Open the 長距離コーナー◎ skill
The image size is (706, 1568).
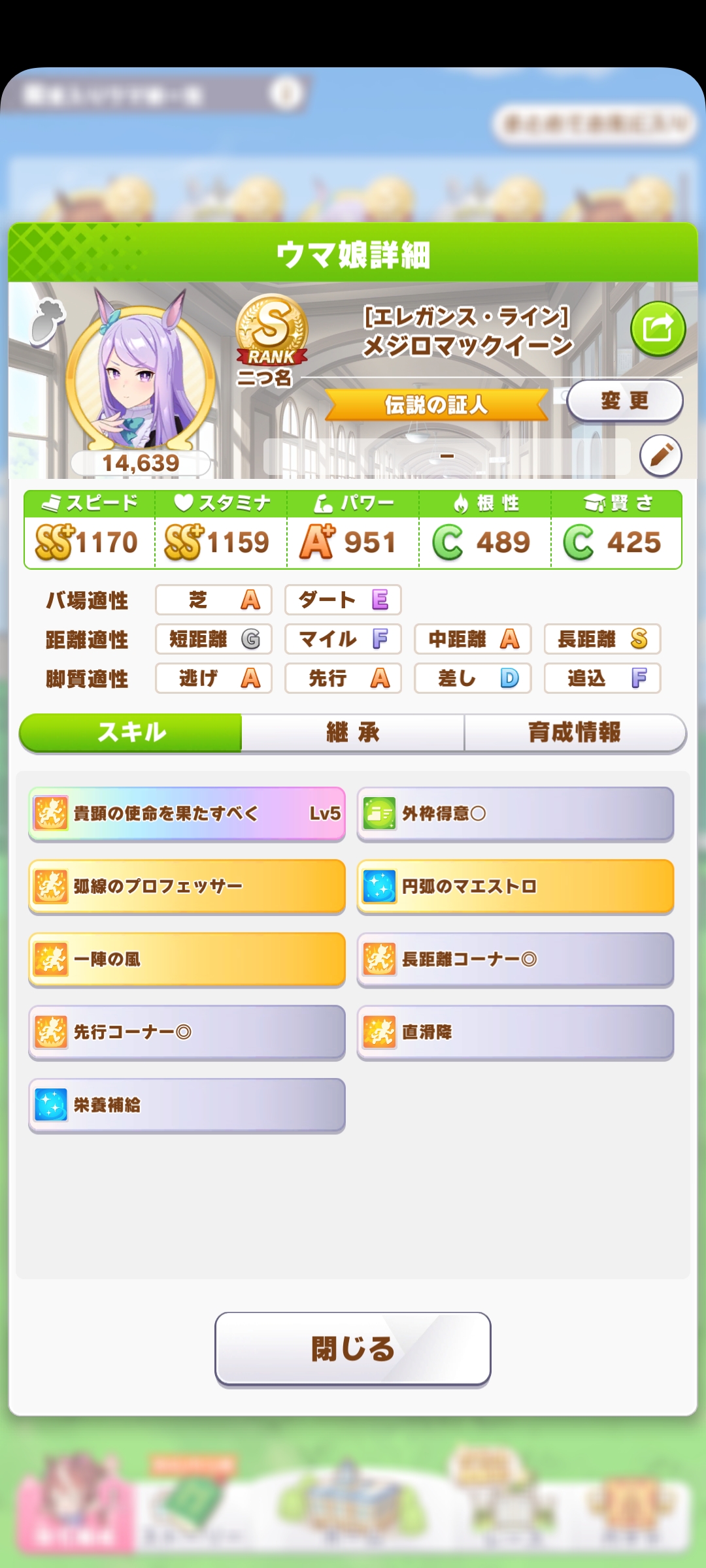pyautogui.click(x=515, y=959)
